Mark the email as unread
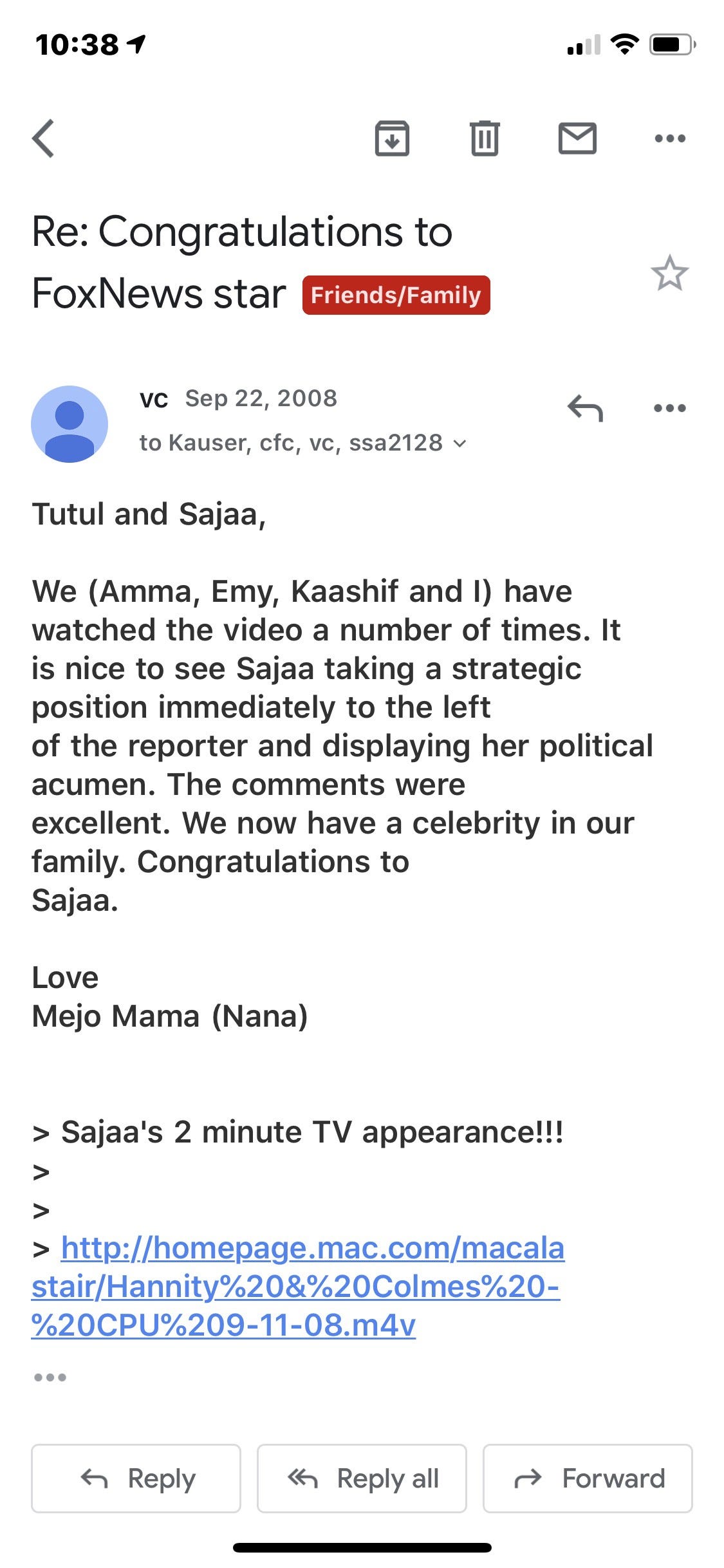 click(x=577, y=138)
